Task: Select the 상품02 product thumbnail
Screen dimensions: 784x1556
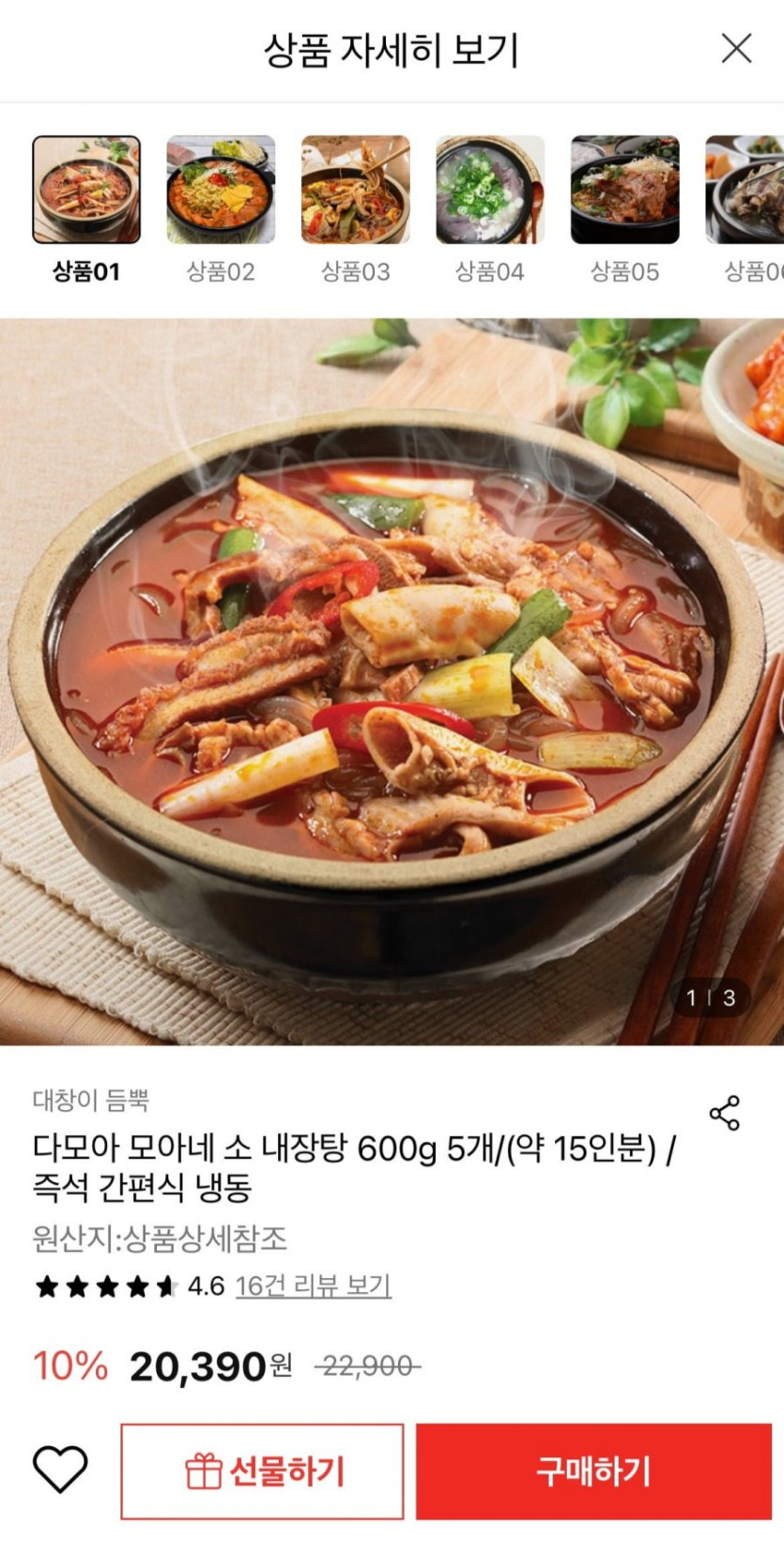Action: [x=222, y=190]
